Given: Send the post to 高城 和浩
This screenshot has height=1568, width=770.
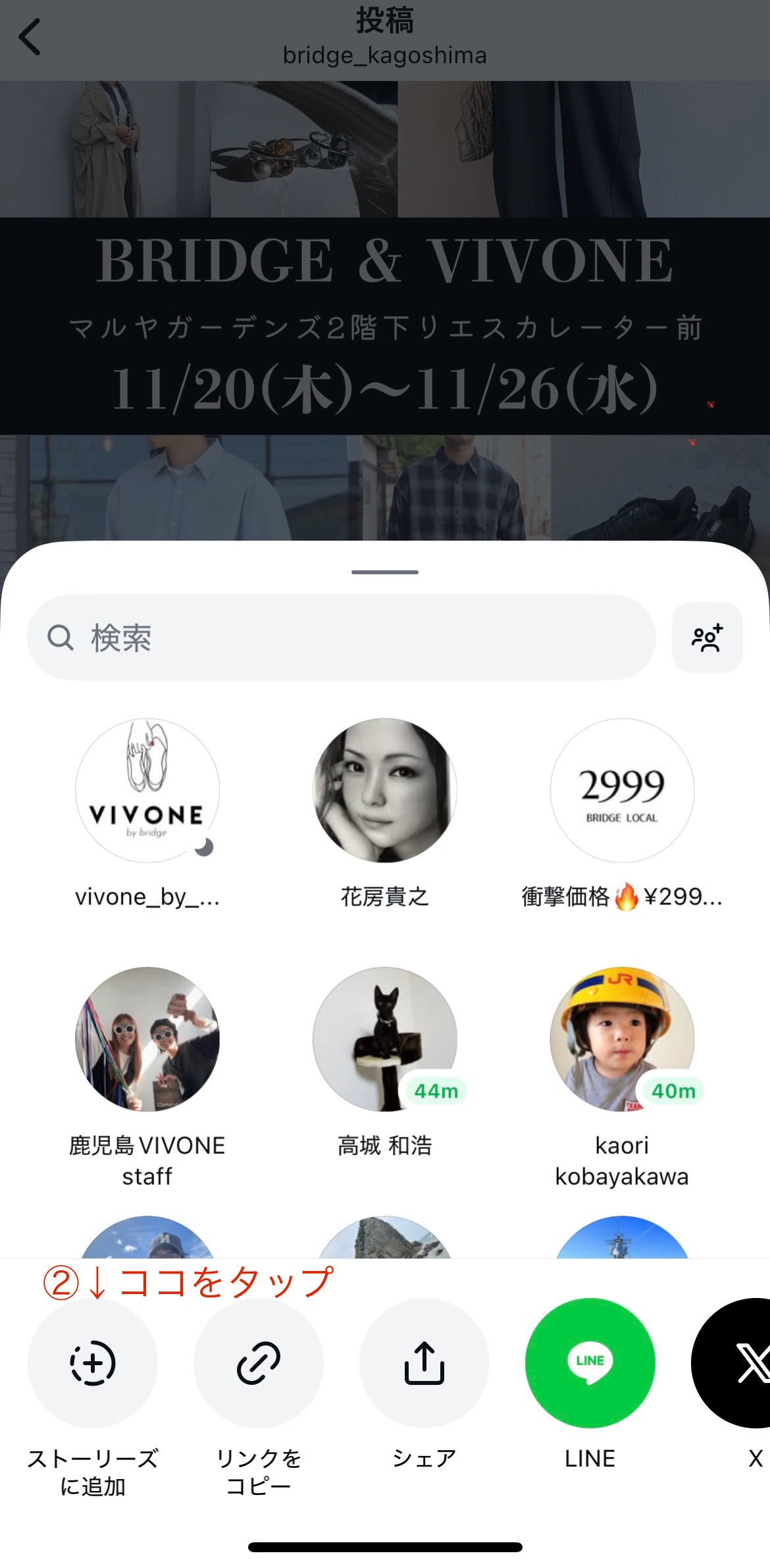Looking at the screenshot, I should [x=384, y=1039].
